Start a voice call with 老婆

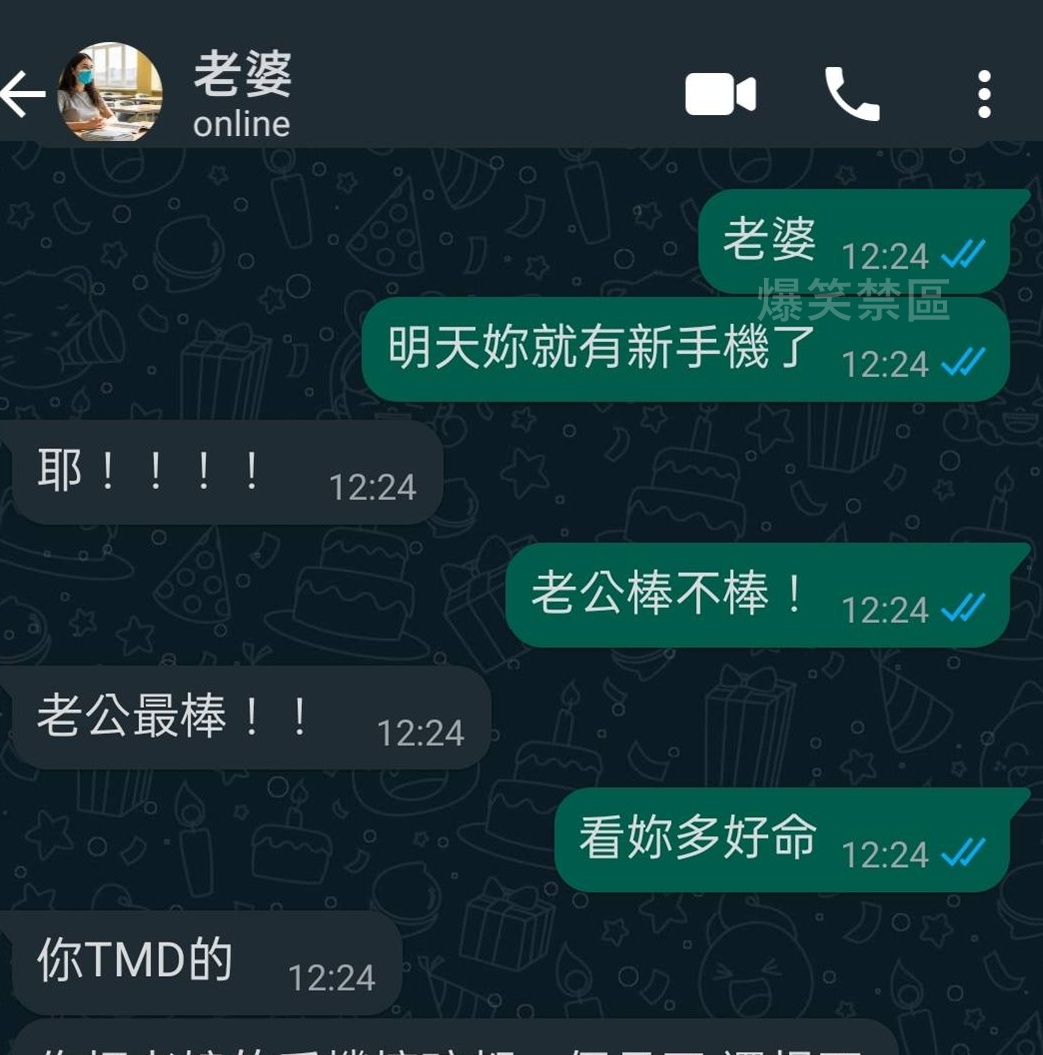[x=851, y=95]
